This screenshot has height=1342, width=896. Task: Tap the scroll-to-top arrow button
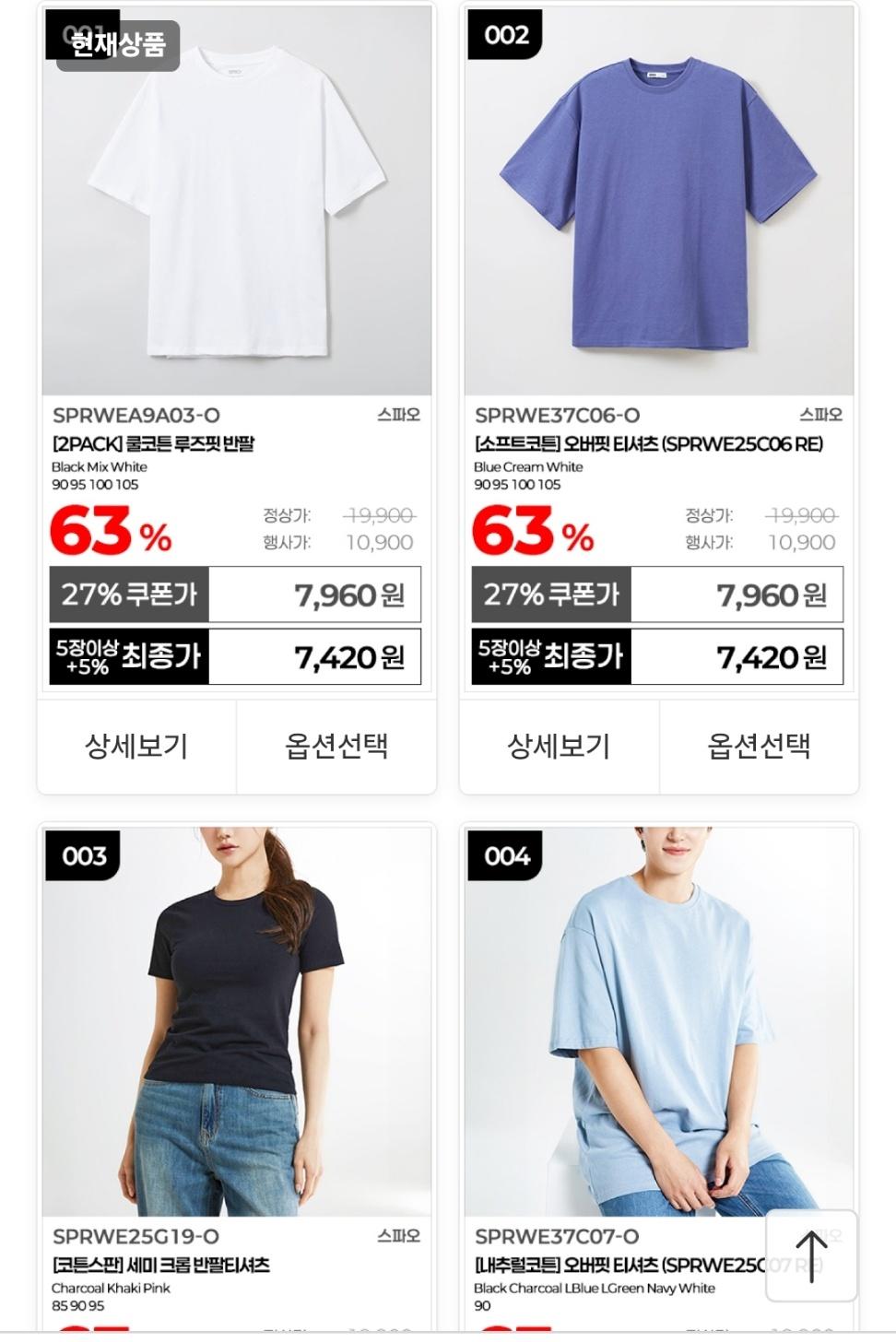pyautogui.click(x=811, y=1255)
